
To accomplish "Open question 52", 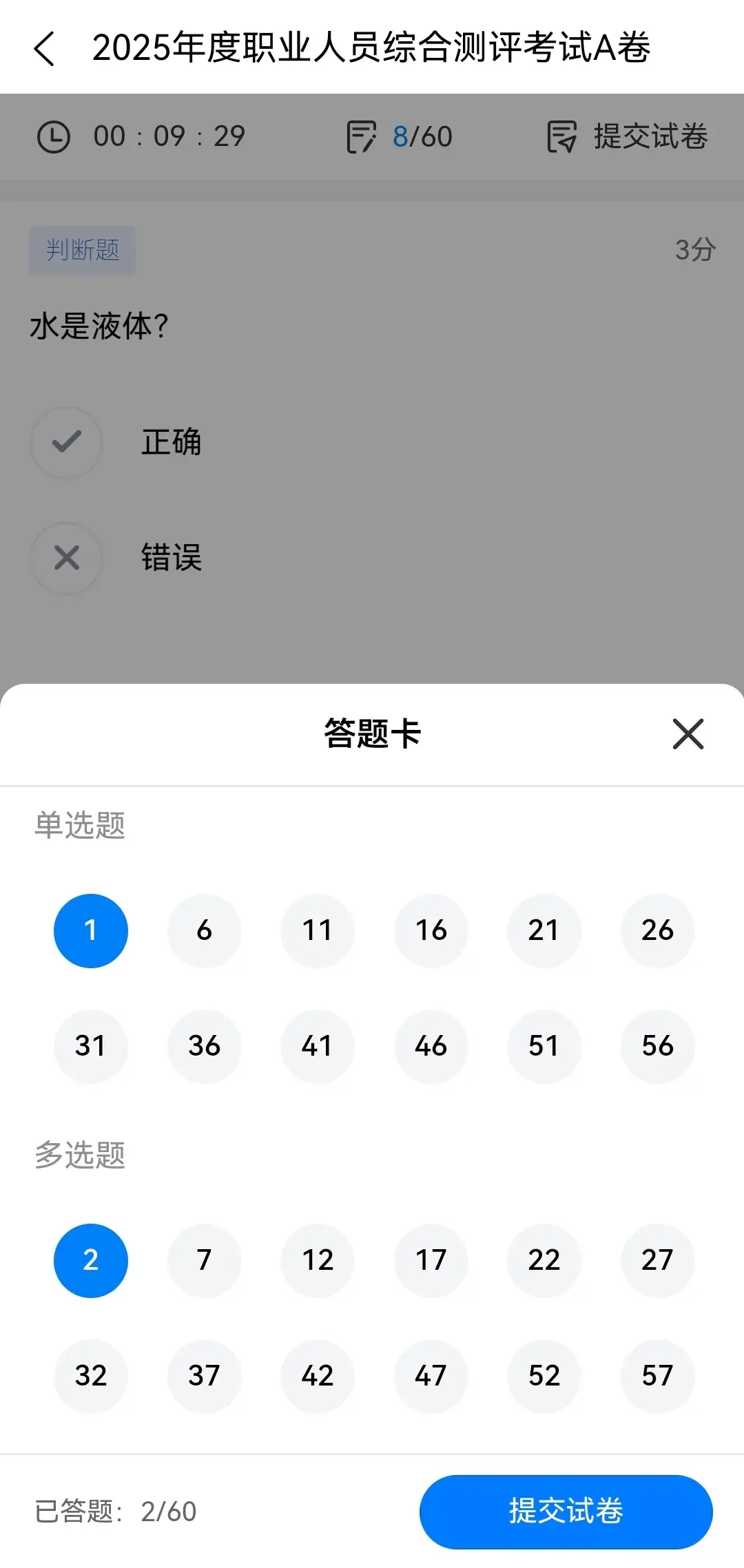I will point(544,1376).
